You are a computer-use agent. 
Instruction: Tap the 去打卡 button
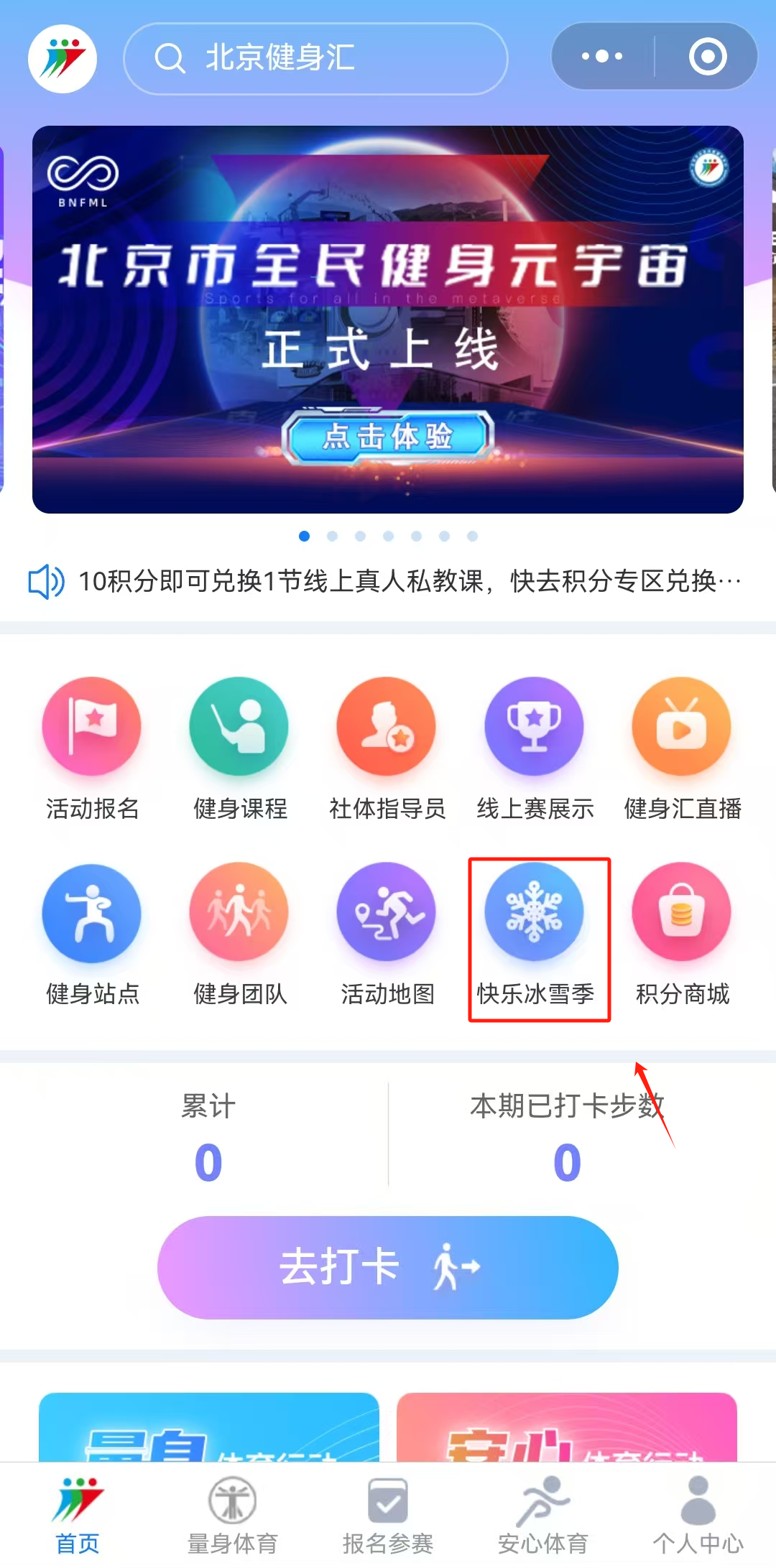click(388, 1267)
